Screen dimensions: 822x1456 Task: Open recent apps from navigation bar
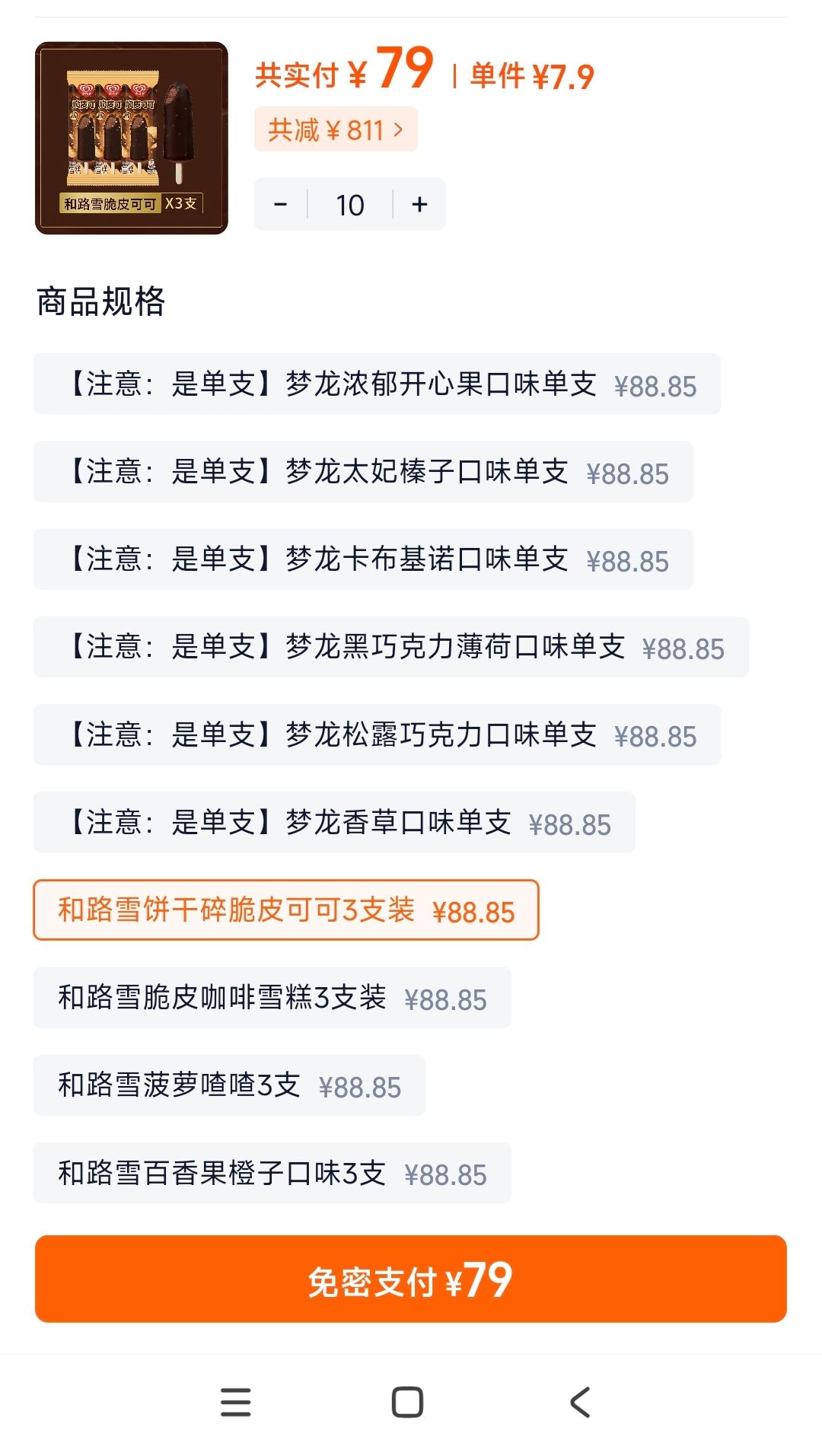[236, 1402]
